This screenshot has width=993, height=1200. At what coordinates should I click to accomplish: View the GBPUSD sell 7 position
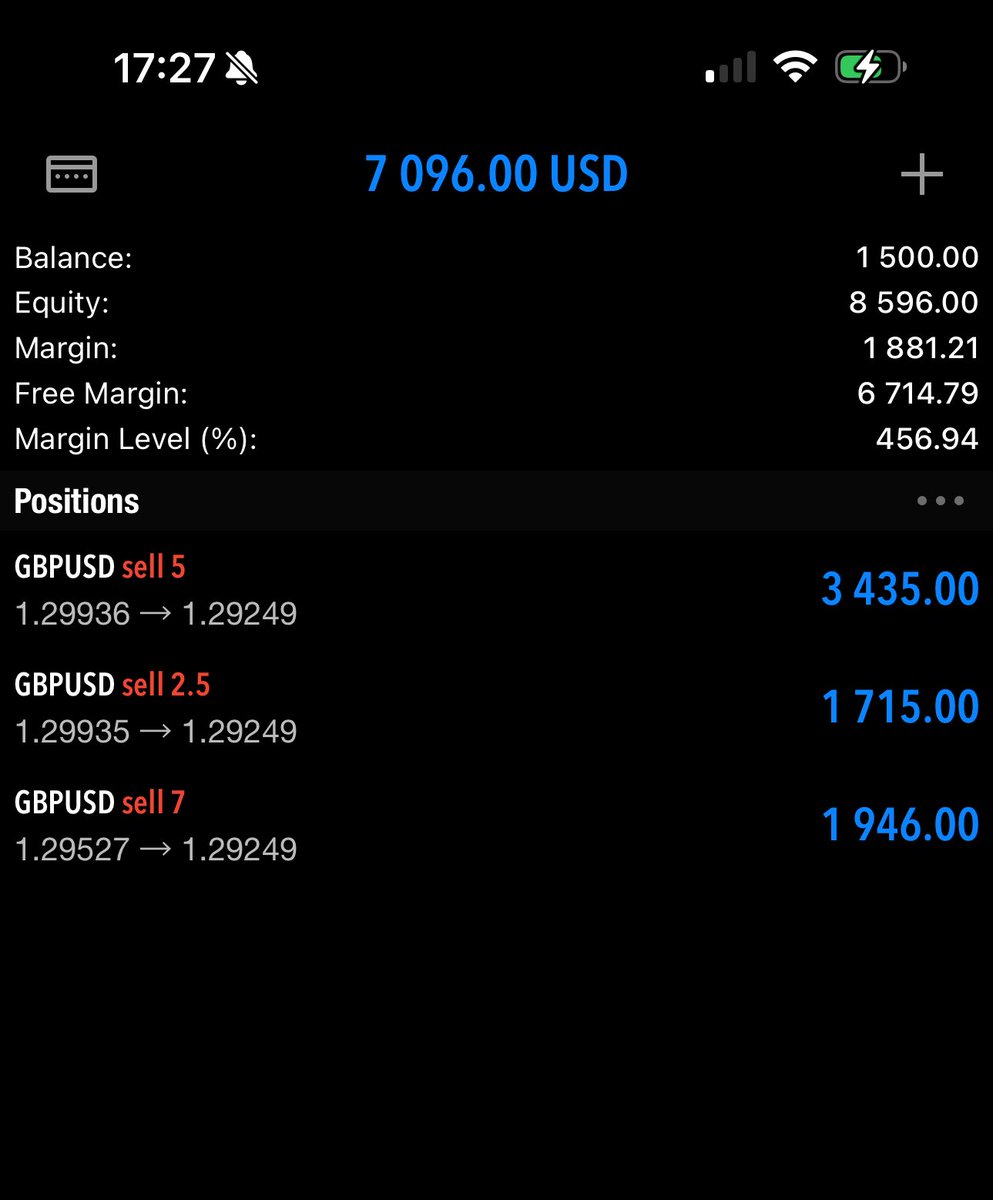point(496,826)
